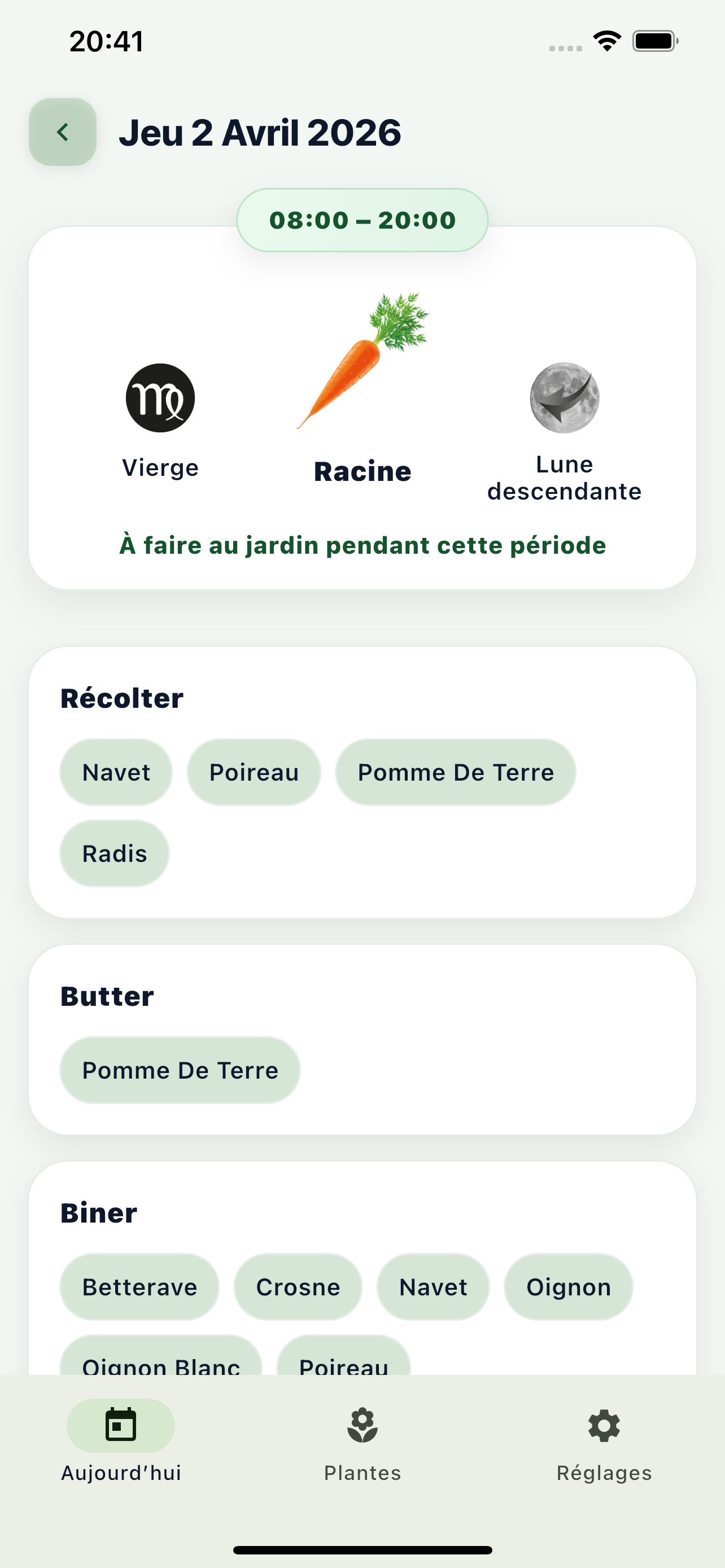Open the Poireau chip under Récolter
This screenshot has width=725, height=1568.
253,773
